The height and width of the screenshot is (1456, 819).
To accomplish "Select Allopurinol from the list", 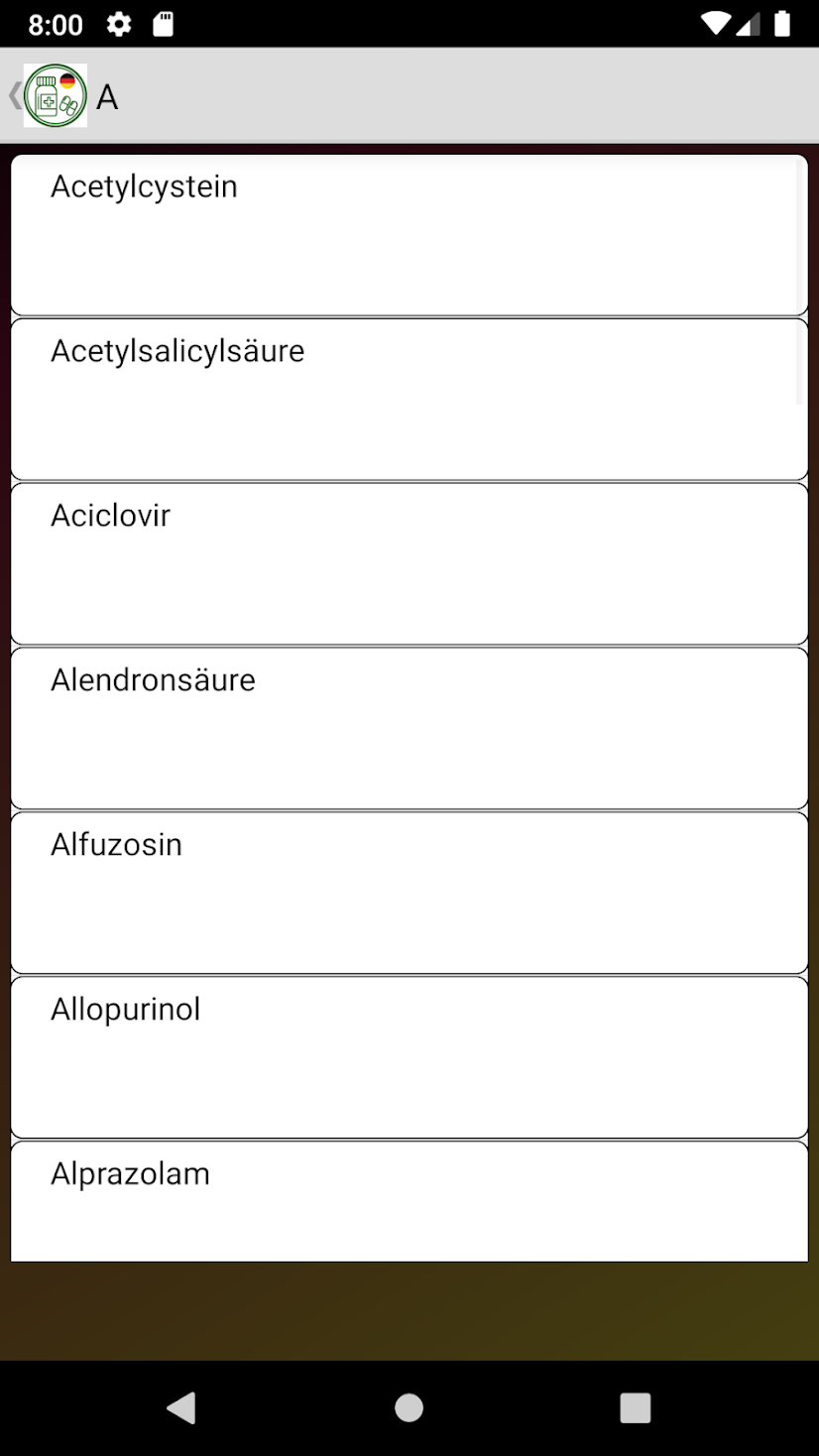I will pyautogui.click(x=409, y=1058).
